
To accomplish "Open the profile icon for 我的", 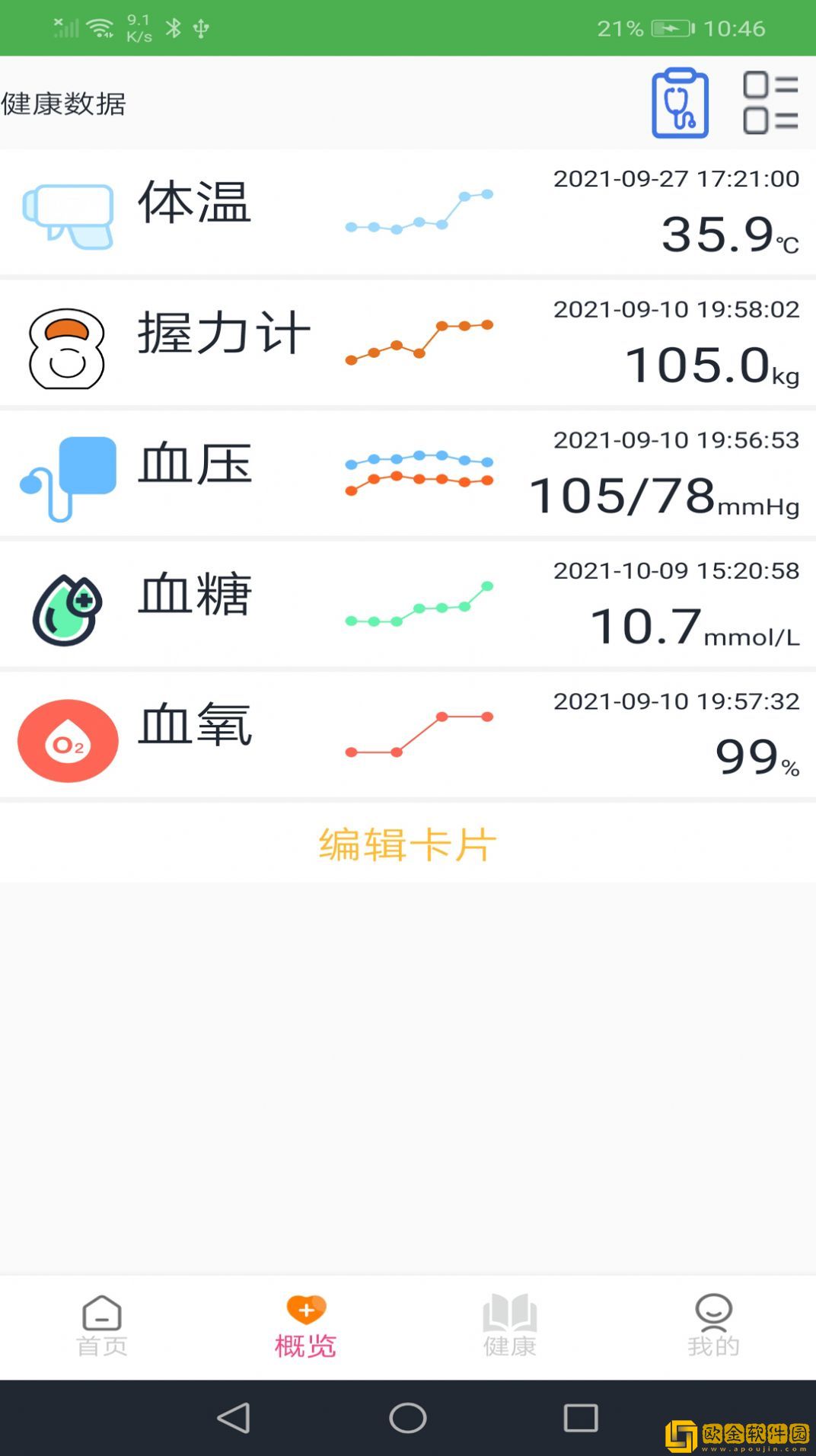I will 713,1308.
